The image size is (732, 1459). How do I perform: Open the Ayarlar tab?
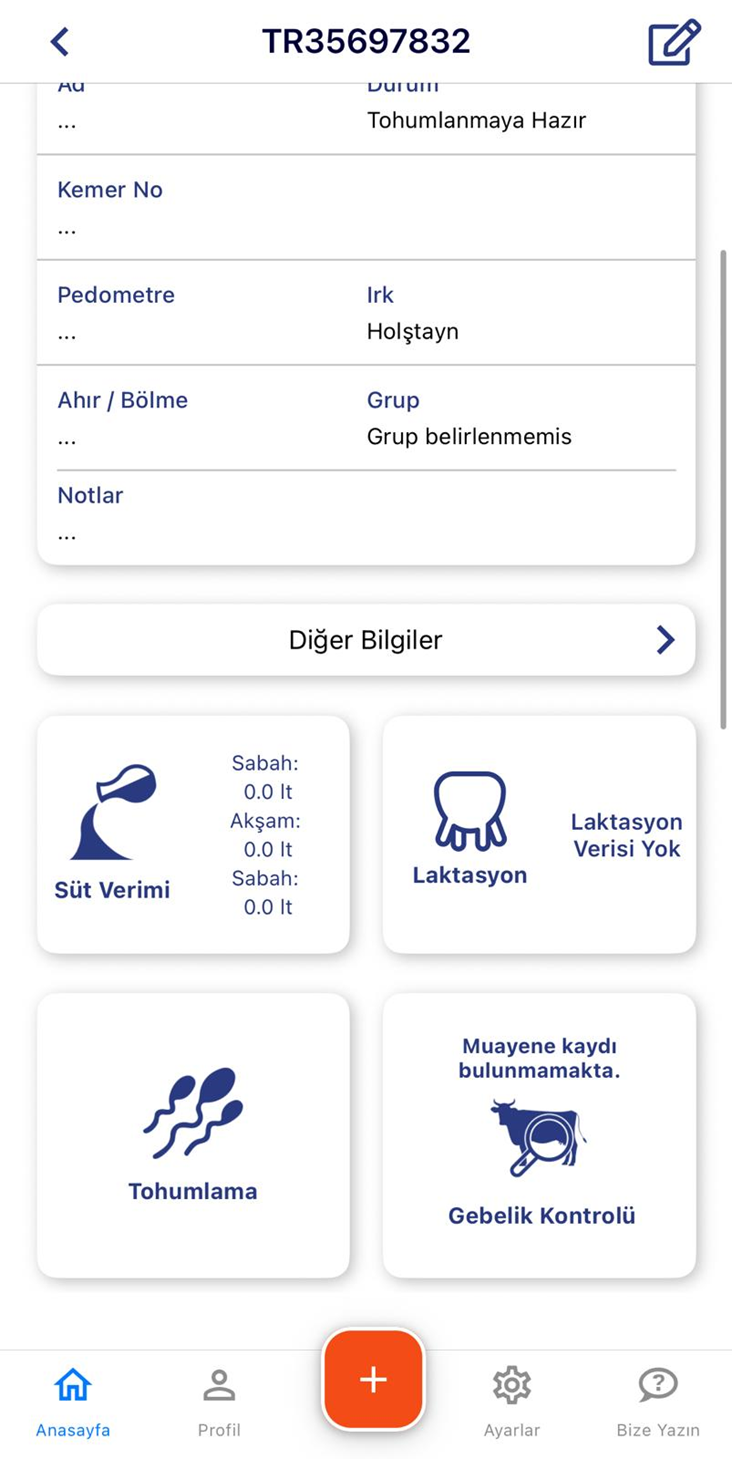512,1400
